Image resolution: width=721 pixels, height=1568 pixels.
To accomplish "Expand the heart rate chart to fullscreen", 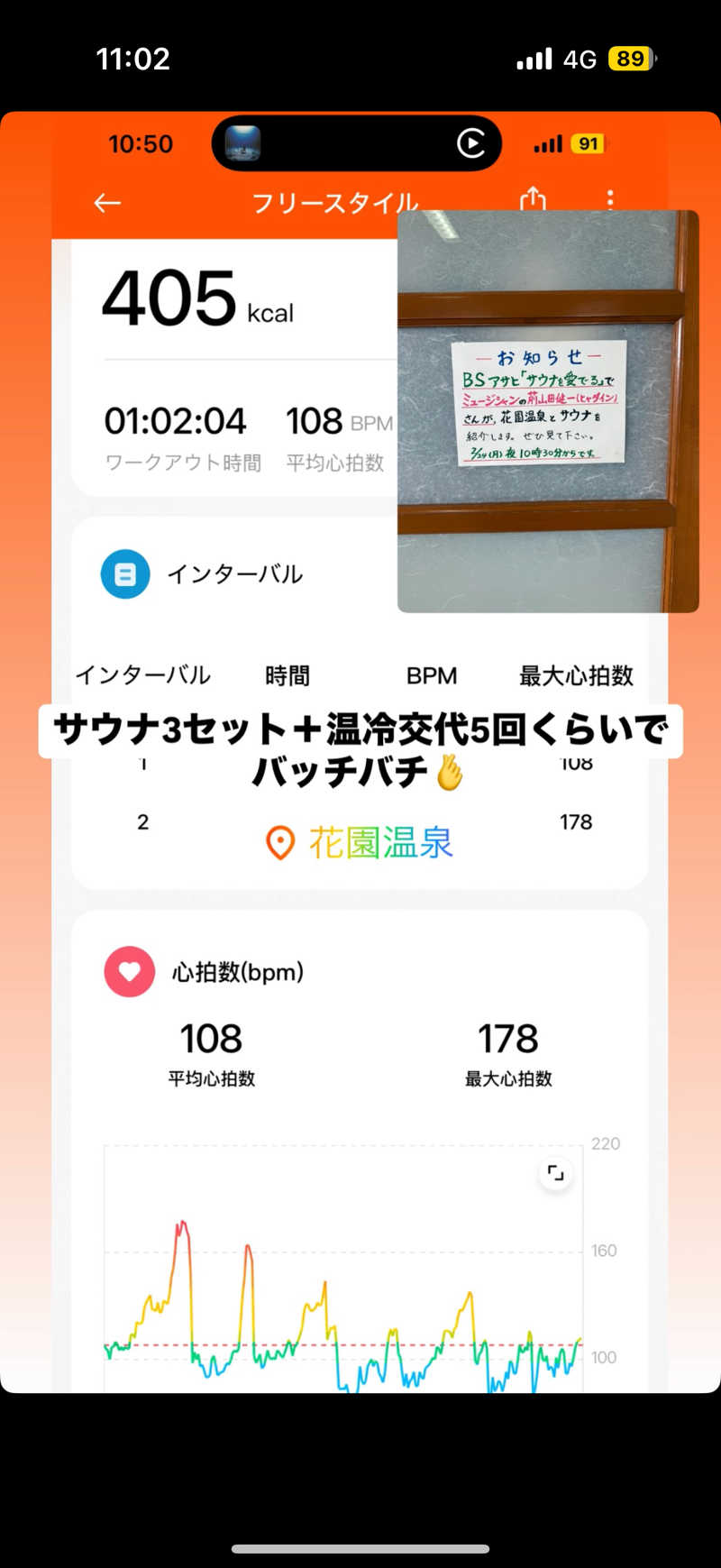I will pos(556,1173).
